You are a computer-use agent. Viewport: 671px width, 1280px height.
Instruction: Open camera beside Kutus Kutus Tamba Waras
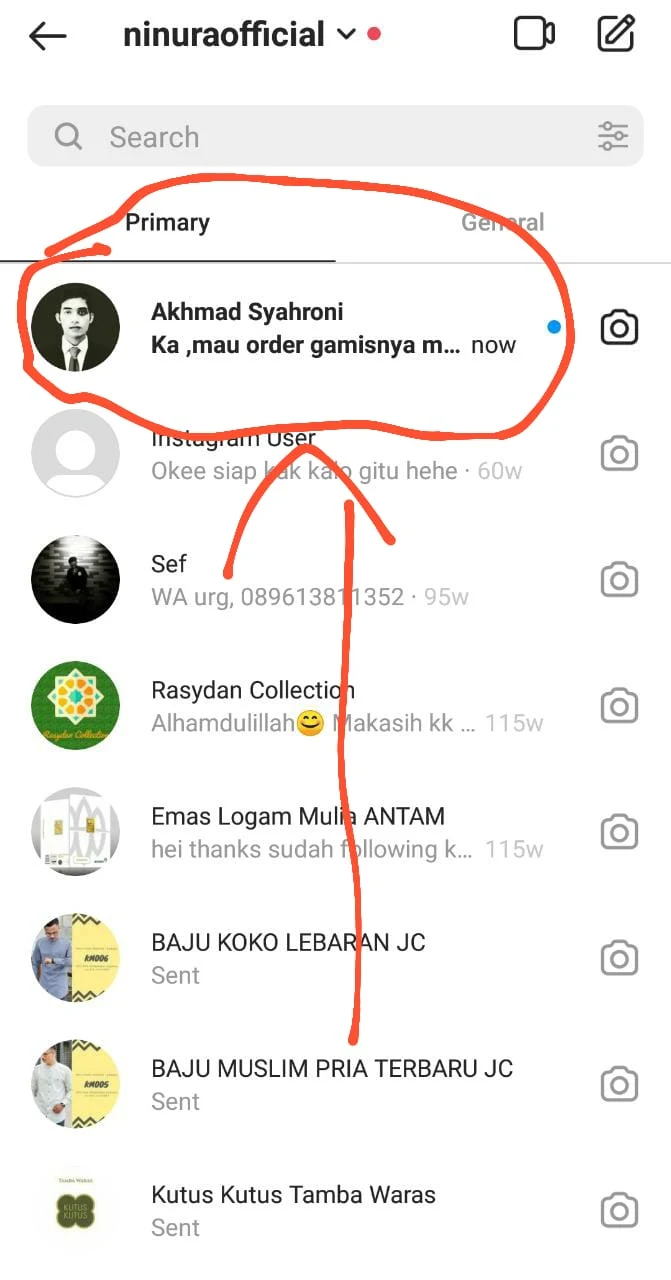tap(619, 1210)
